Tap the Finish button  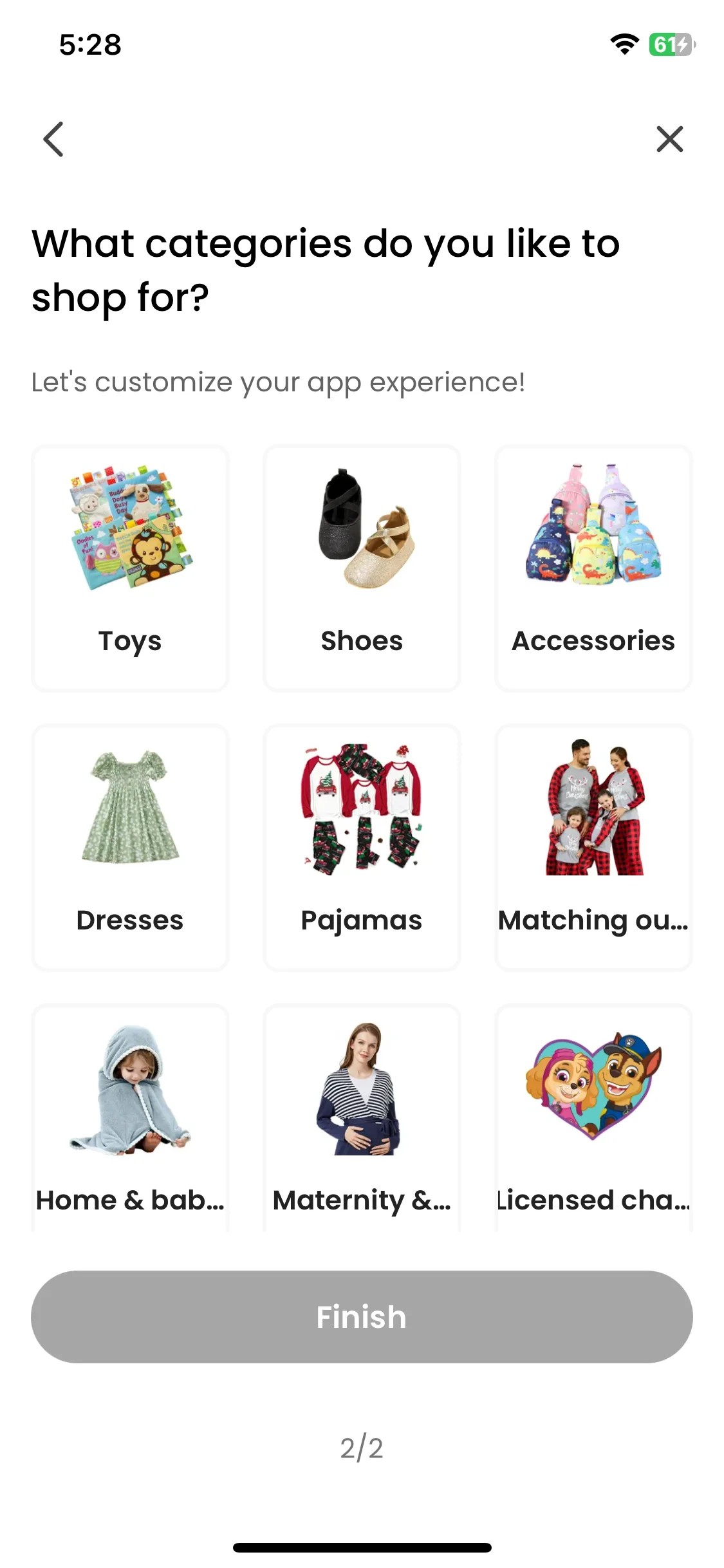click(362, 1316)
